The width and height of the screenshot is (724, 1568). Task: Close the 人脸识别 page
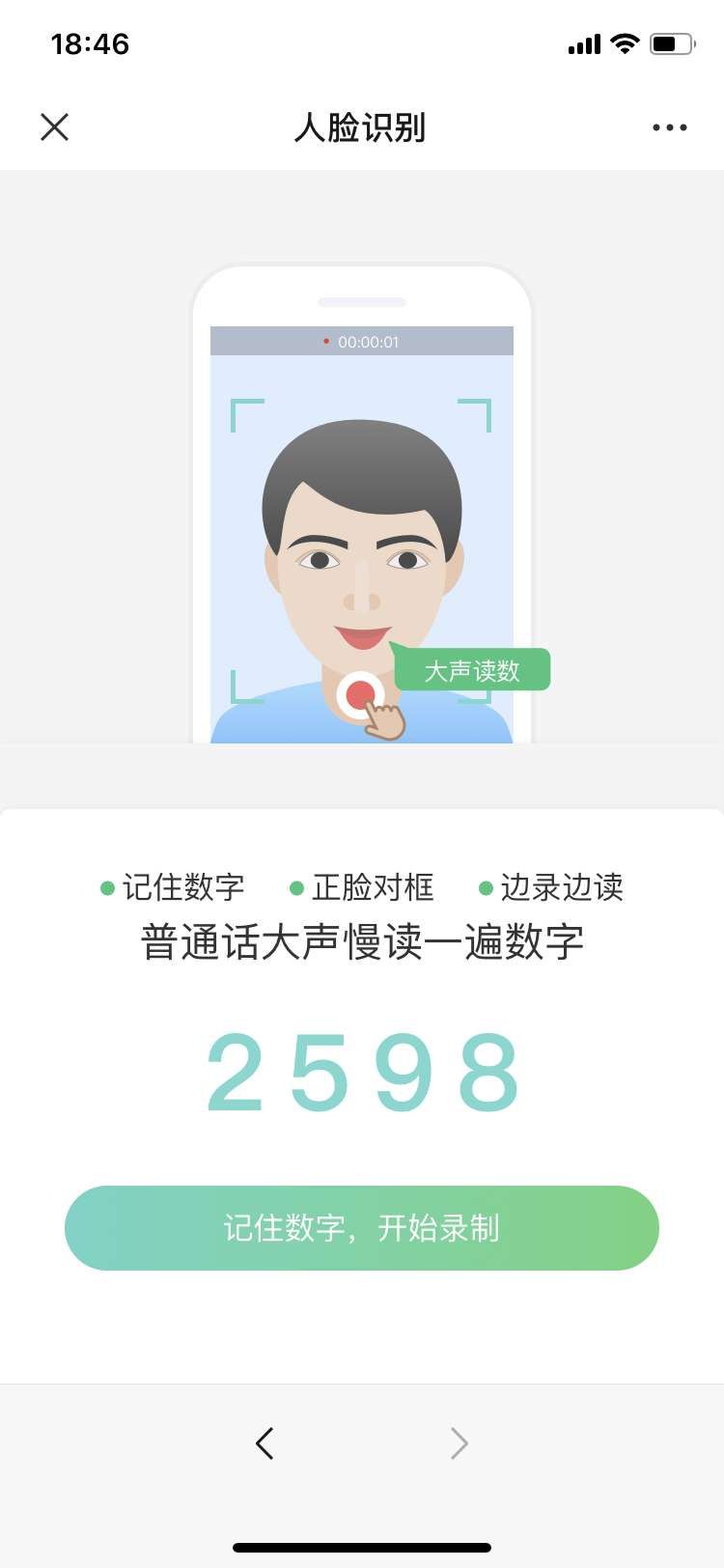click(55, 127)
